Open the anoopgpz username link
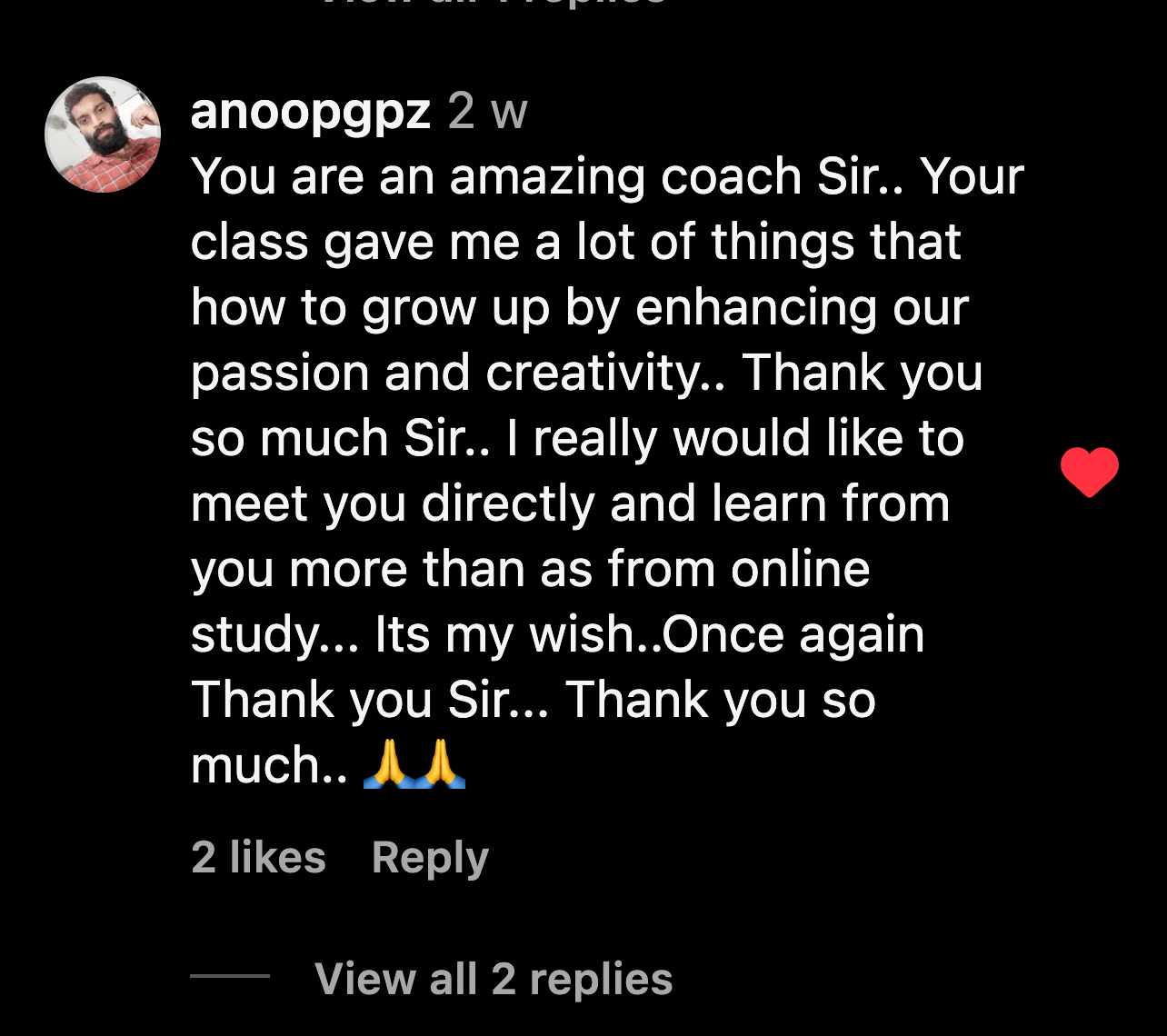 pyautogui.click(x=310, y=112)
